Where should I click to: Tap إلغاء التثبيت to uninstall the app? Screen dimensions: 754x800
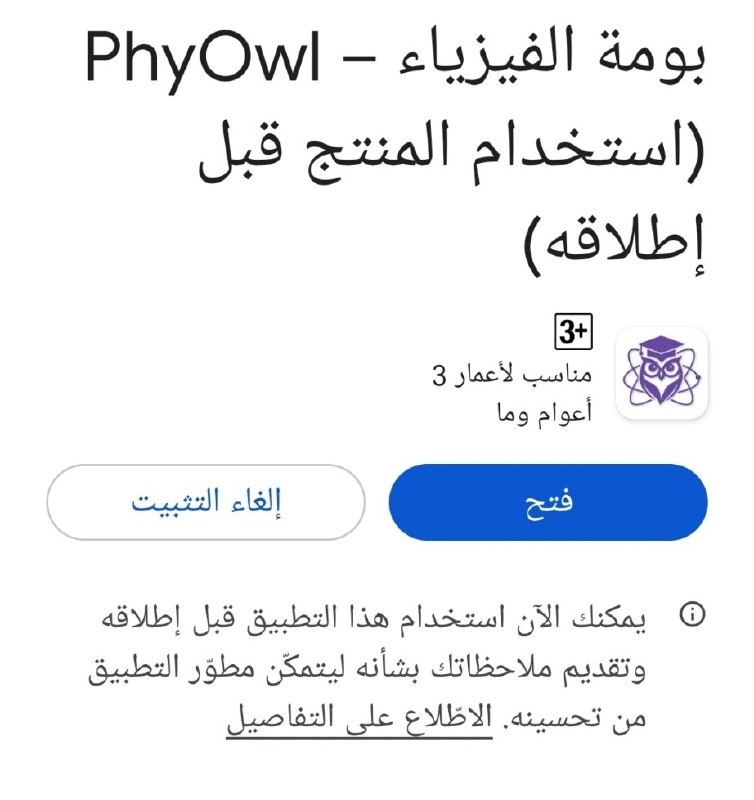[206, 502]
